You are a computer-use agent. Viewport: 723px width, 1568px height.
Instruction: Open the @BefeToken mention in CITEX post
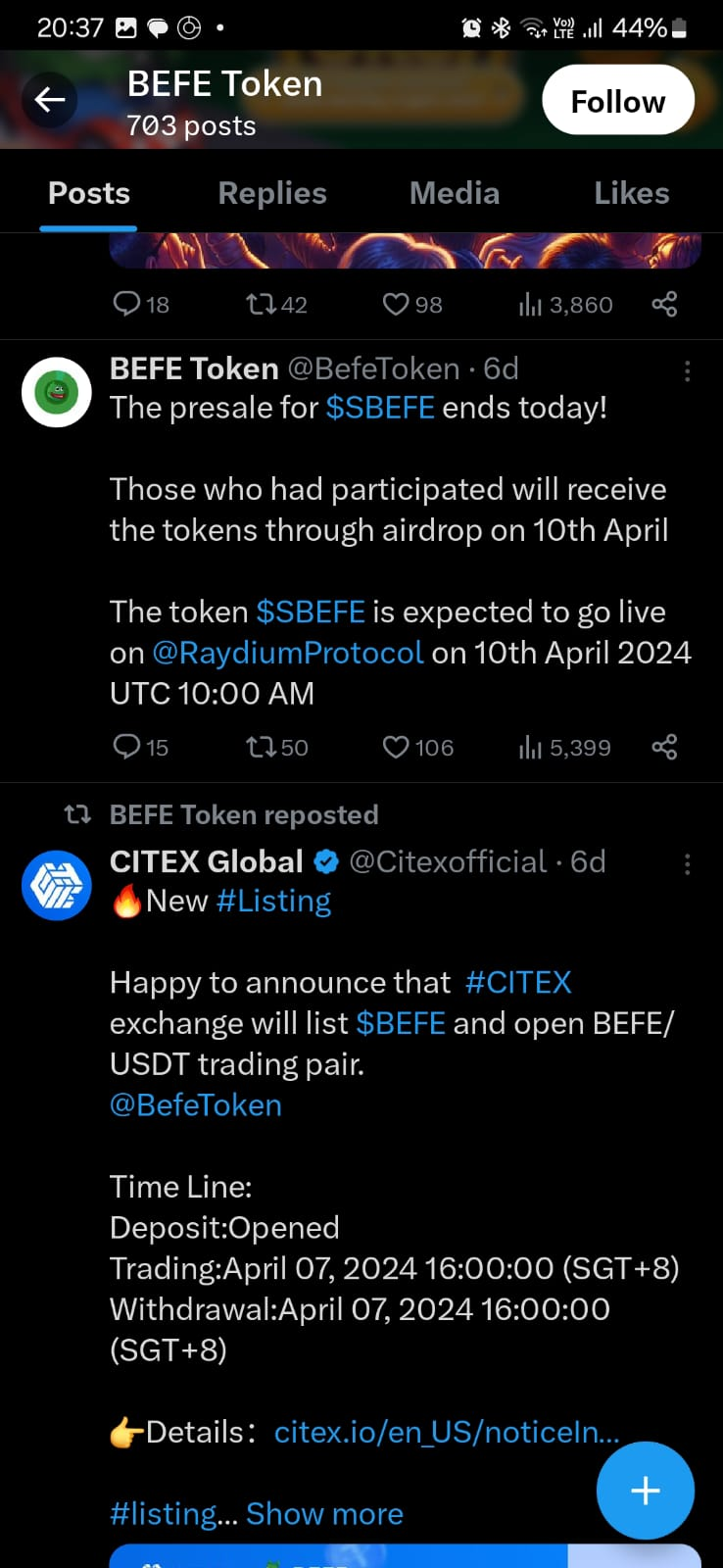pyautogui.click(x=196, y=1104)
